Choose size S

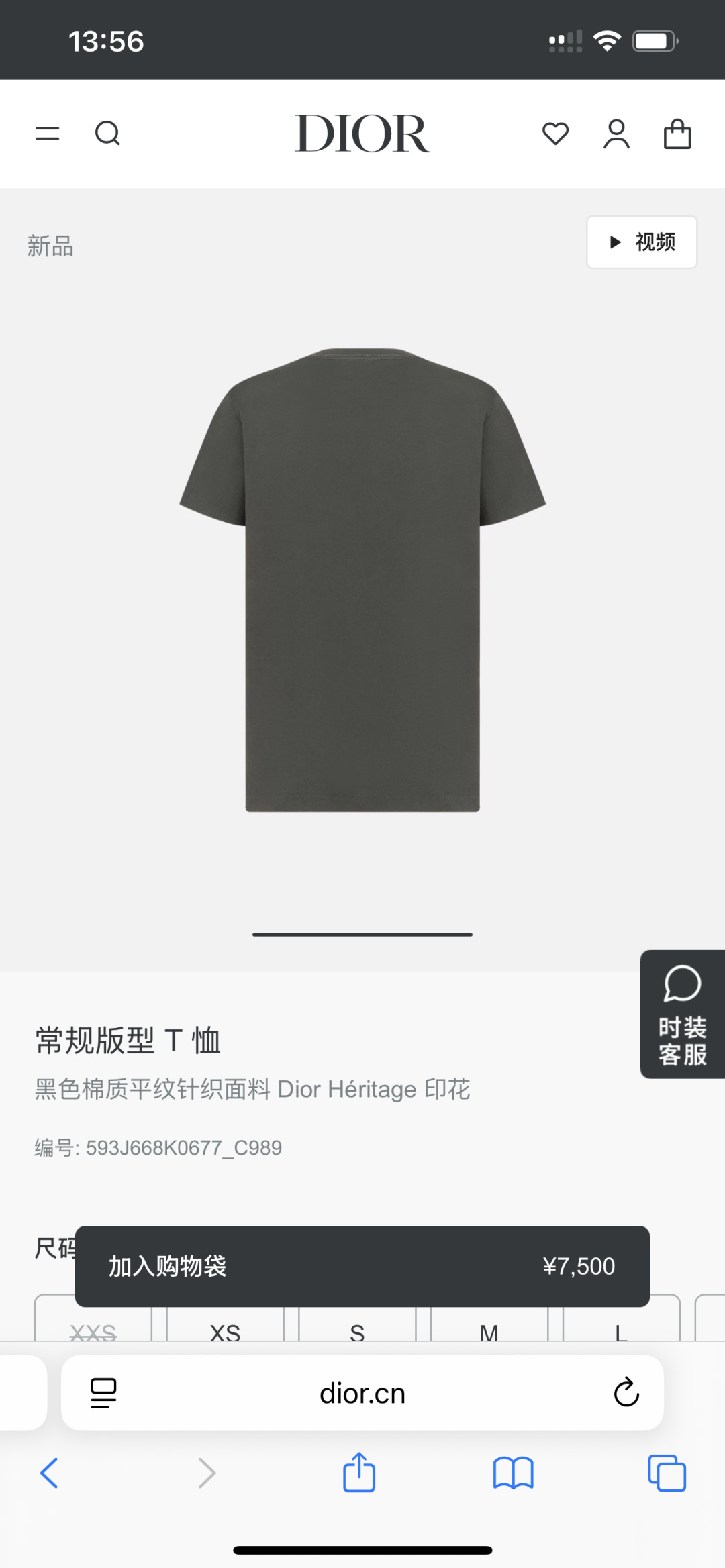click(x=357, y=1330)
